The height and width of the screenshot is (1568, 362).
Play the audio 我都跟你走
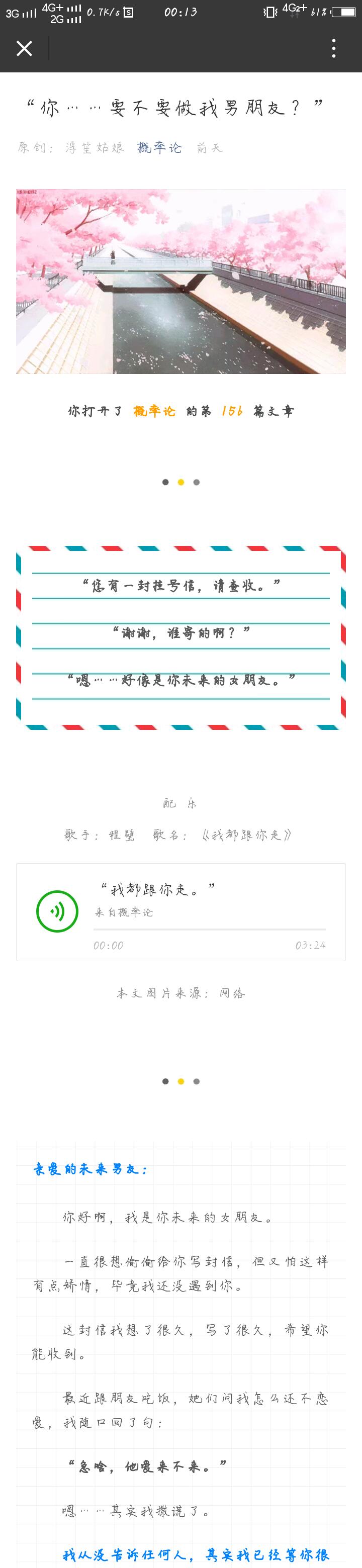coord(57,911)
